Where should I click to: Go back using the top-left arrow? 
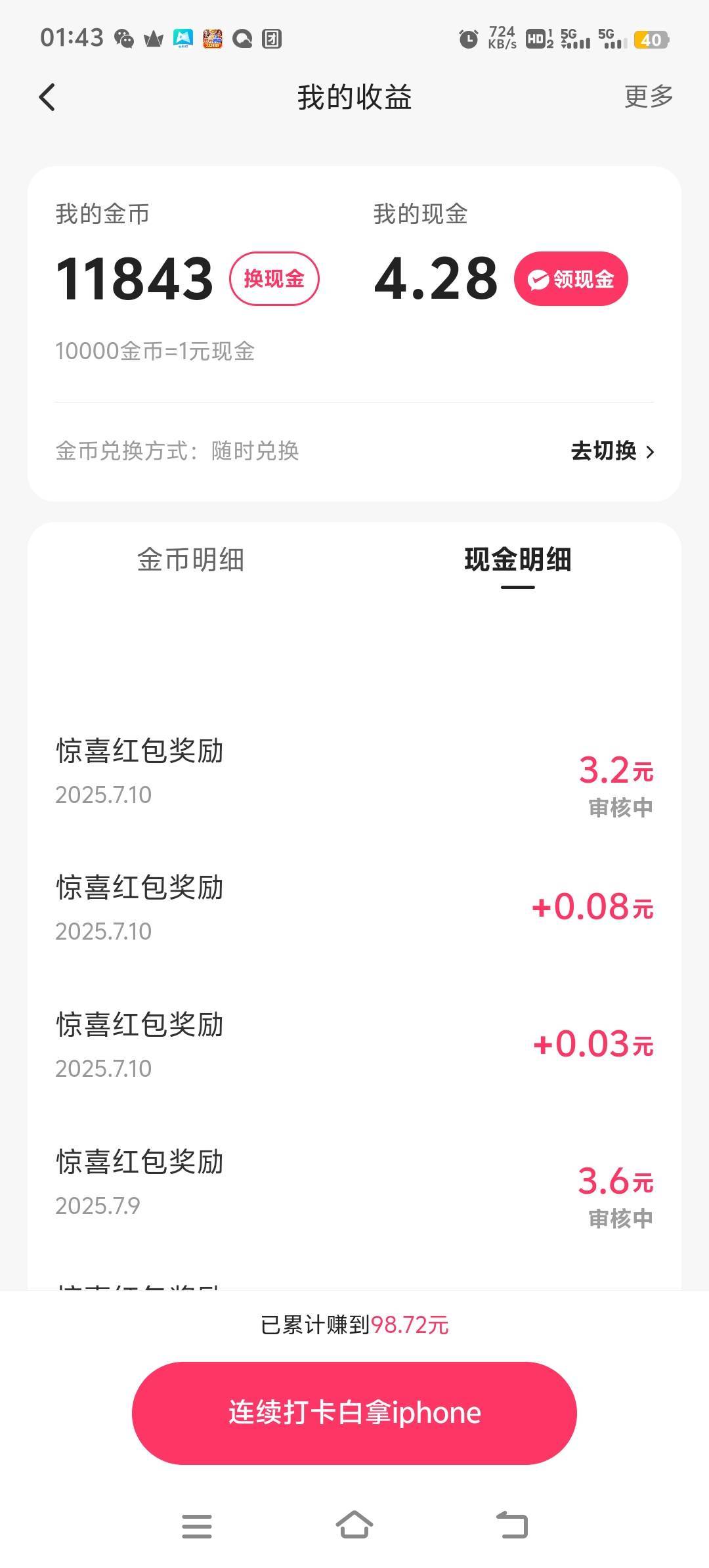point(47,98)
